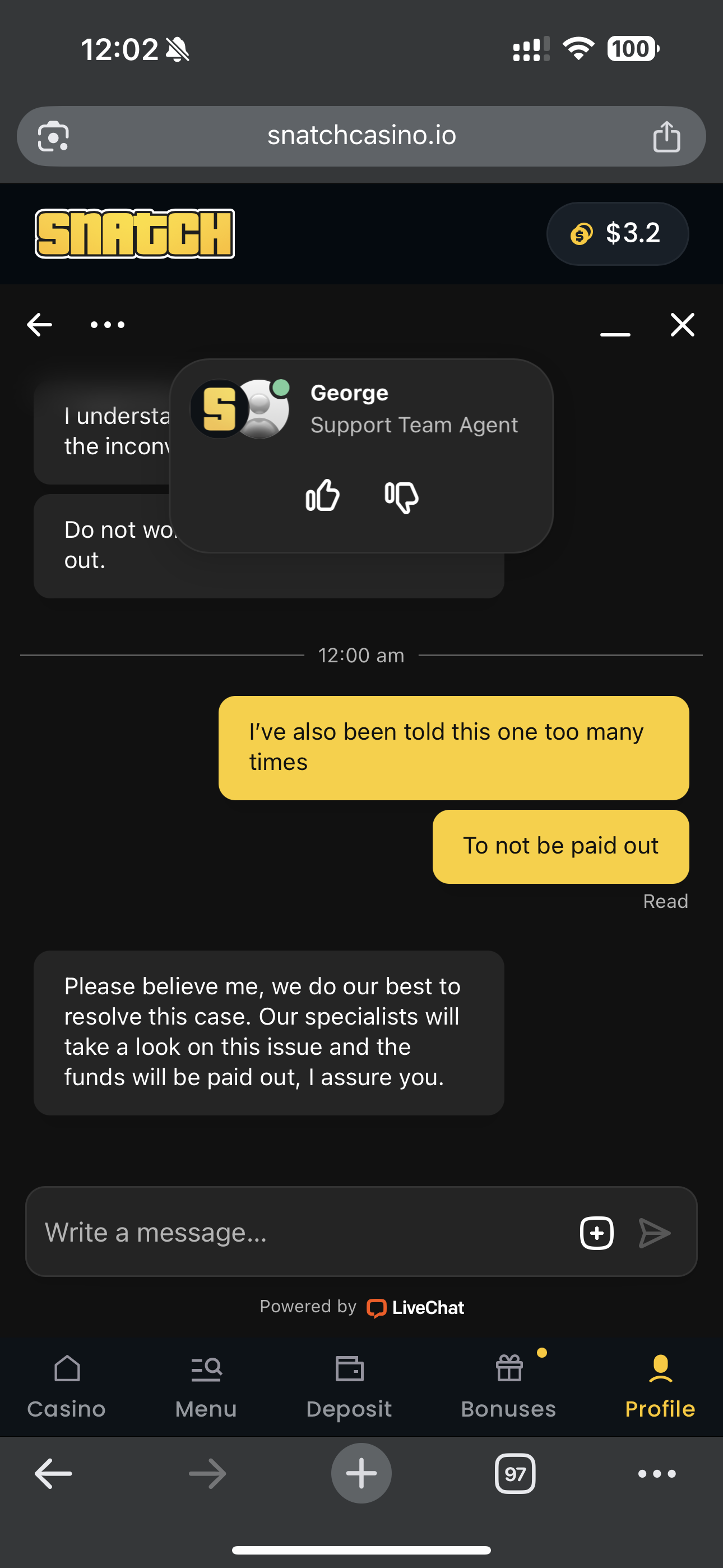Go back in the chat widget
723x1568 pixels.
40,325
